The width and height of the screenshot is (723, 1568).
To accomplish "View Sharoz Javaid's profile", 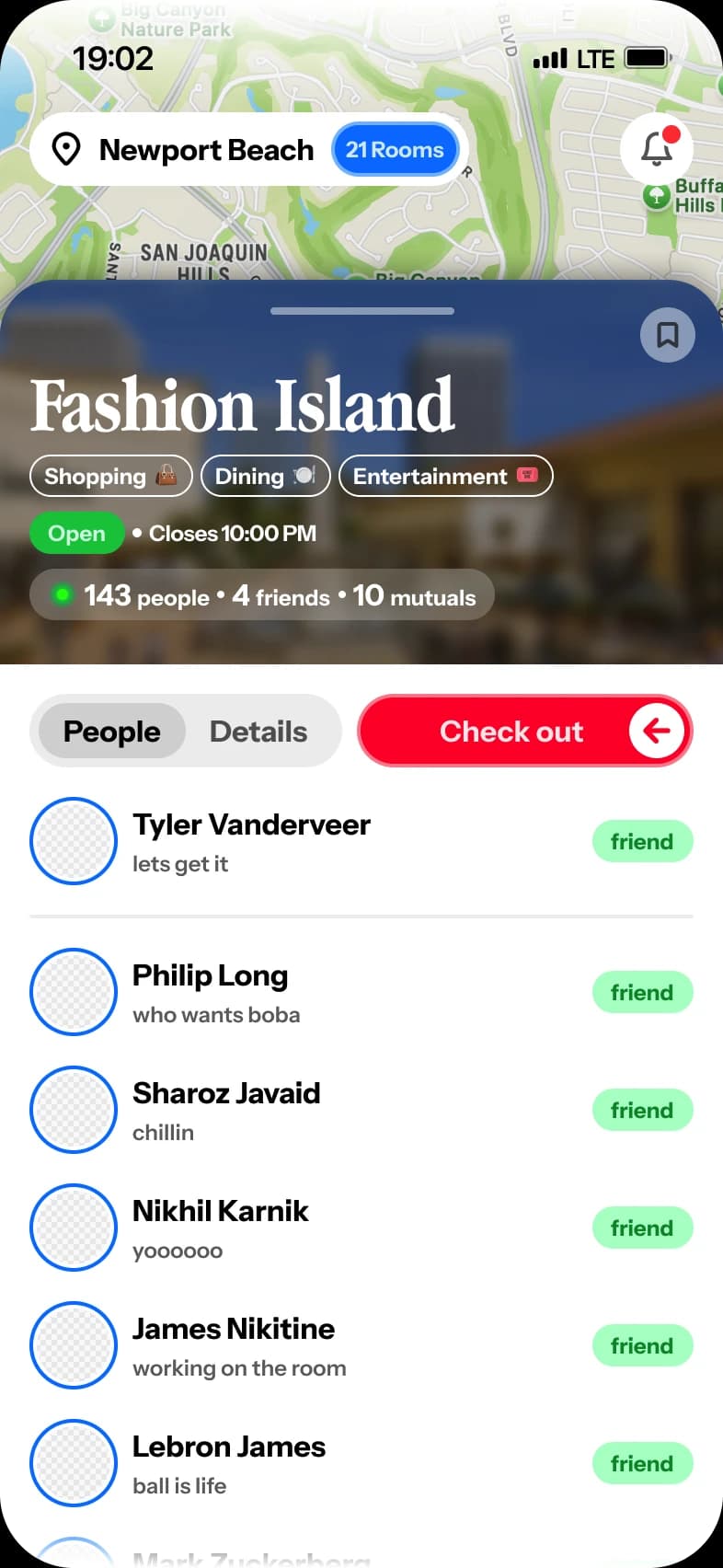I will [x=226, y=1110].
